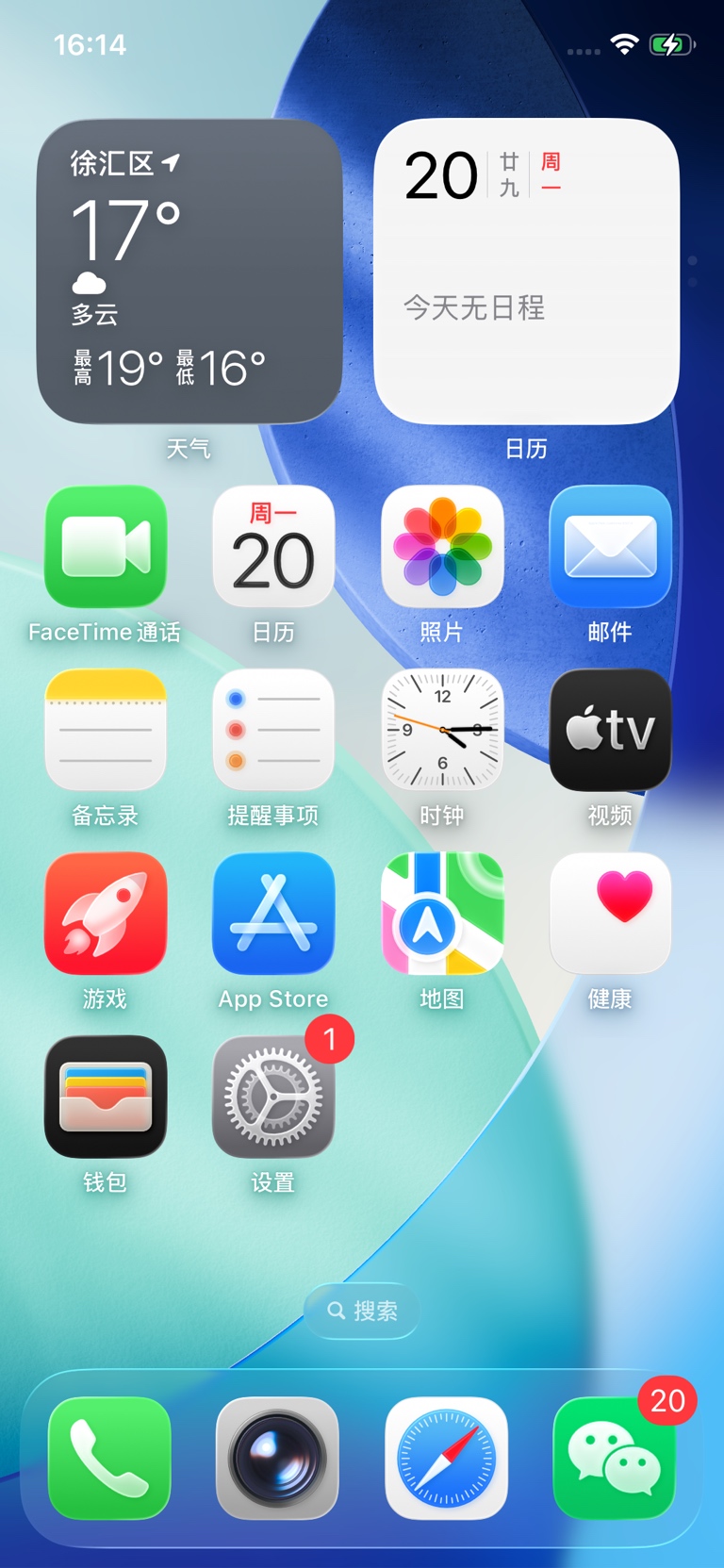The image size is (724, 1568).
Task: Launch the FaceTime 通话 app
Action: point(106,547)
